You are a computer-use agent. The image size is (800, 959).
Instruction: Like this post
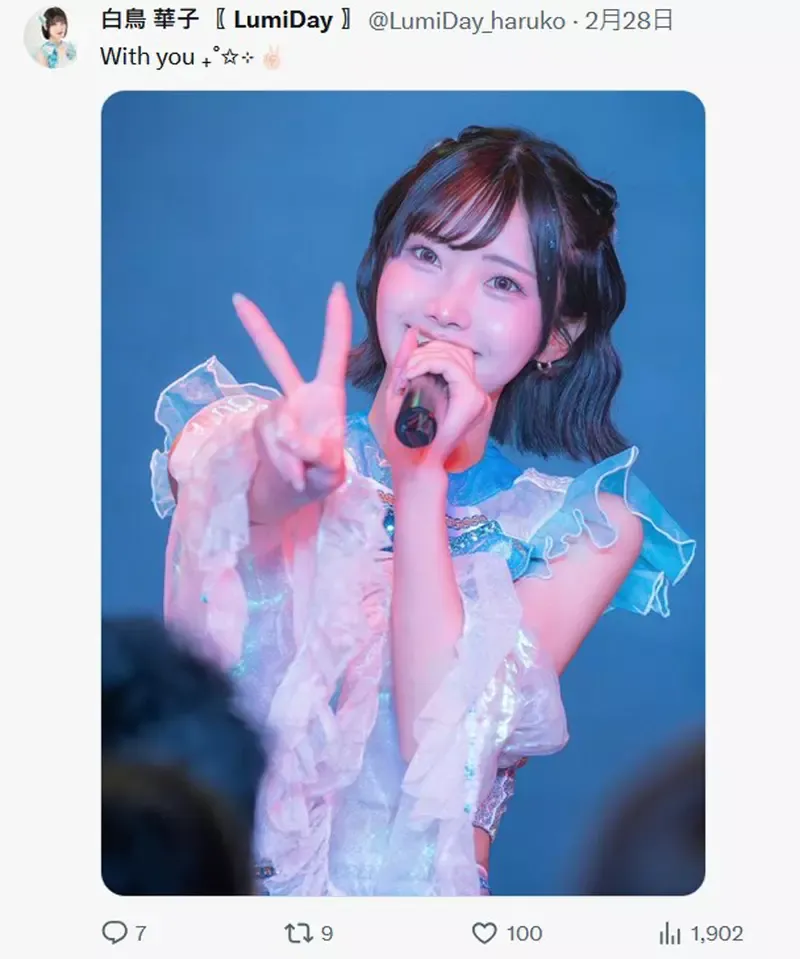click(485, 933)
